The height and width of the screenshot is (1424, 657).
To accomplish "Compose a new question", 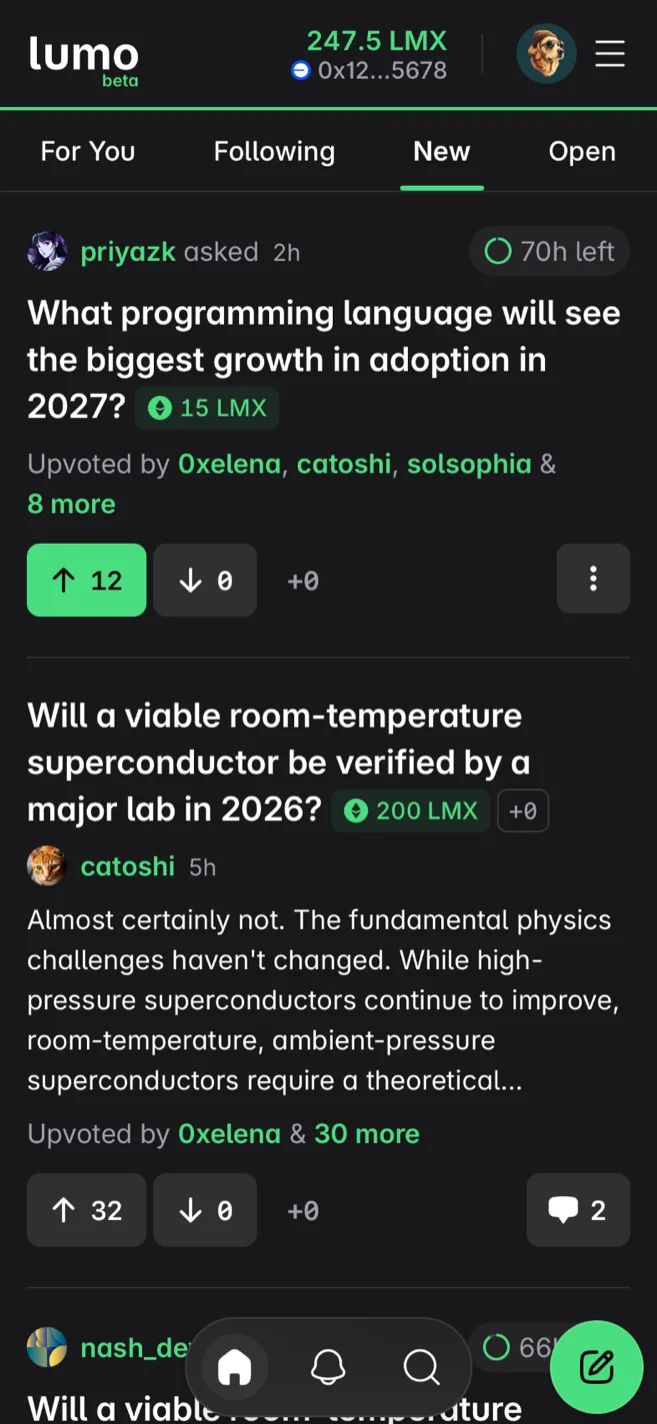I will coord(596,1366).
